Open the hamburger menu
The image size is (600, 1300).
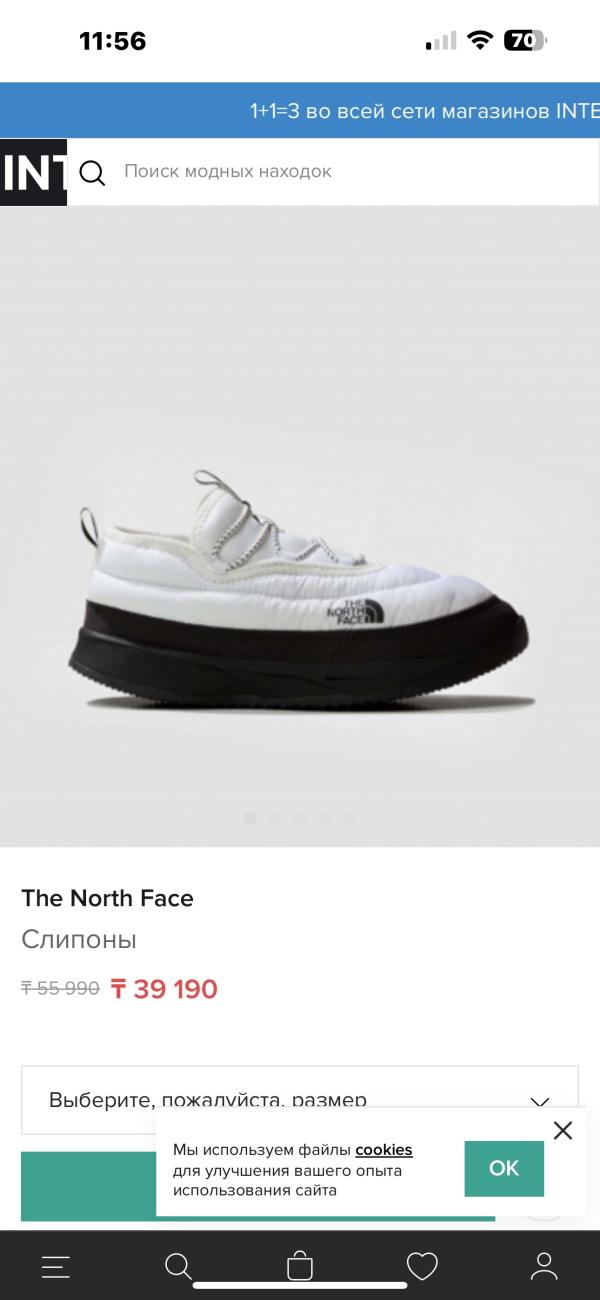tap(56, 1267)
